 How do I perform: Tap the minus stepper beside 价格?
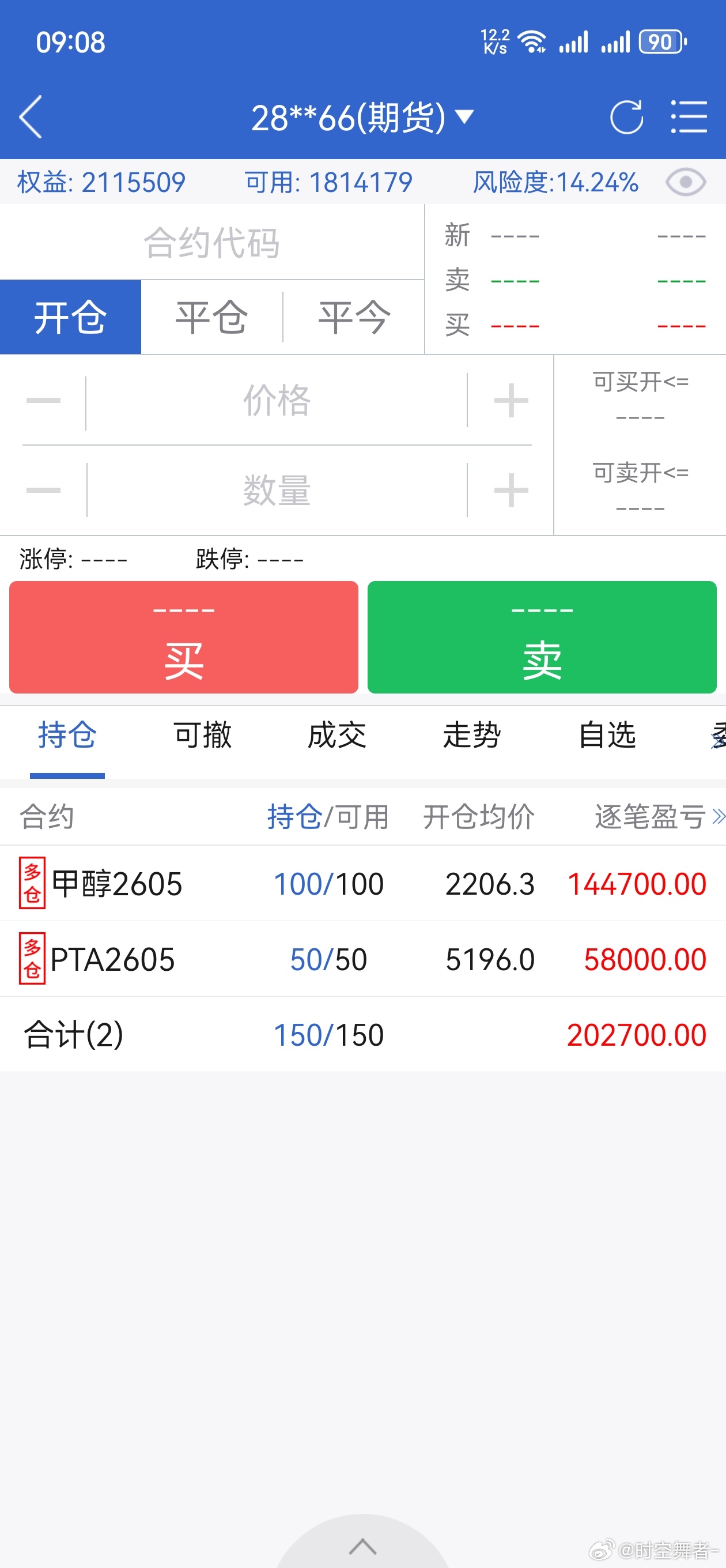click(x=46, y=400)
